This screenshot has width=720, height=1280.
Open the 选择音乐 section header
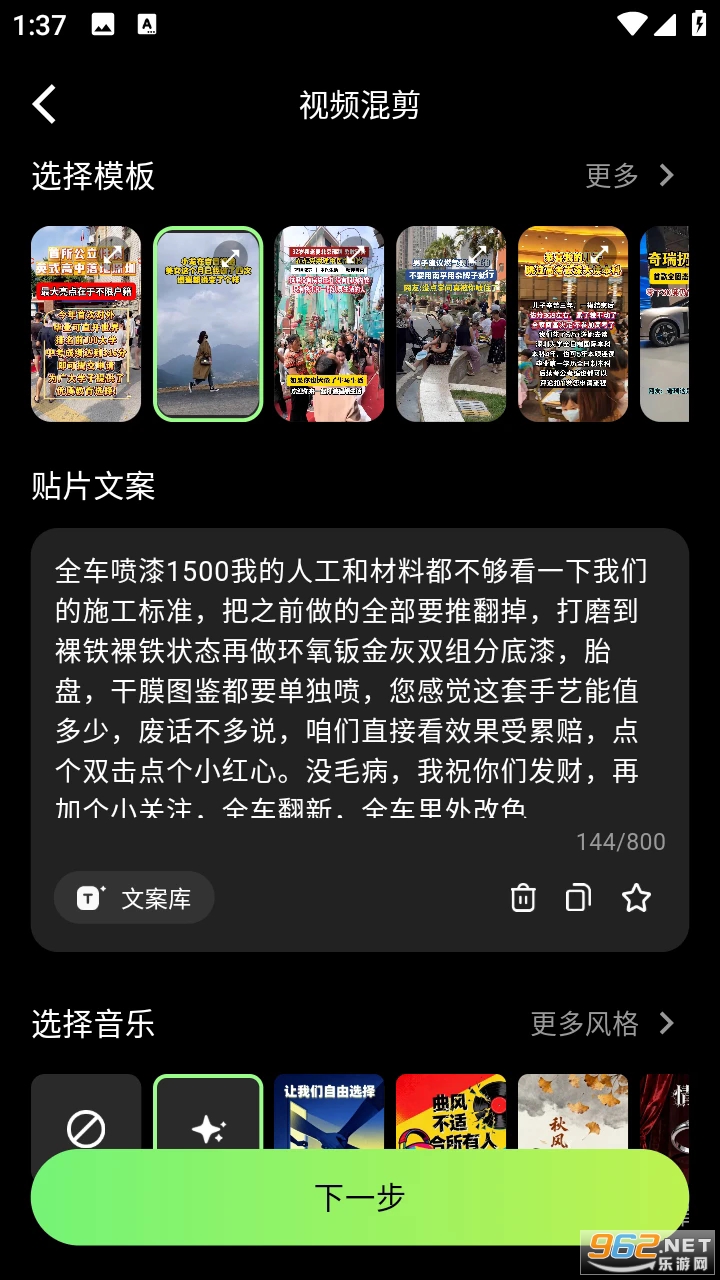[x=90, y=1024]
